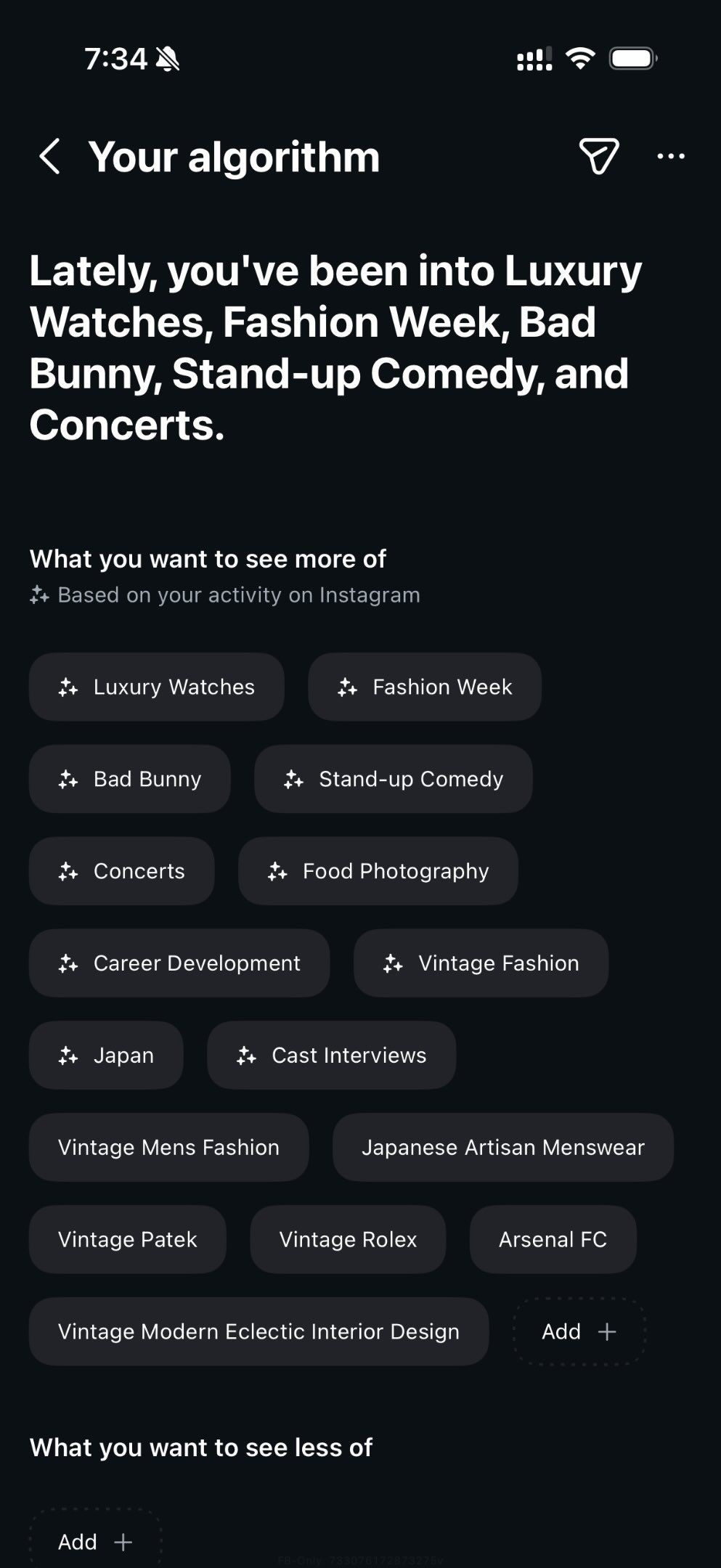Toggle the Stand-up Comedy interest chip
Viewport: 721px width, 1568px height.
tap(393, 779)
